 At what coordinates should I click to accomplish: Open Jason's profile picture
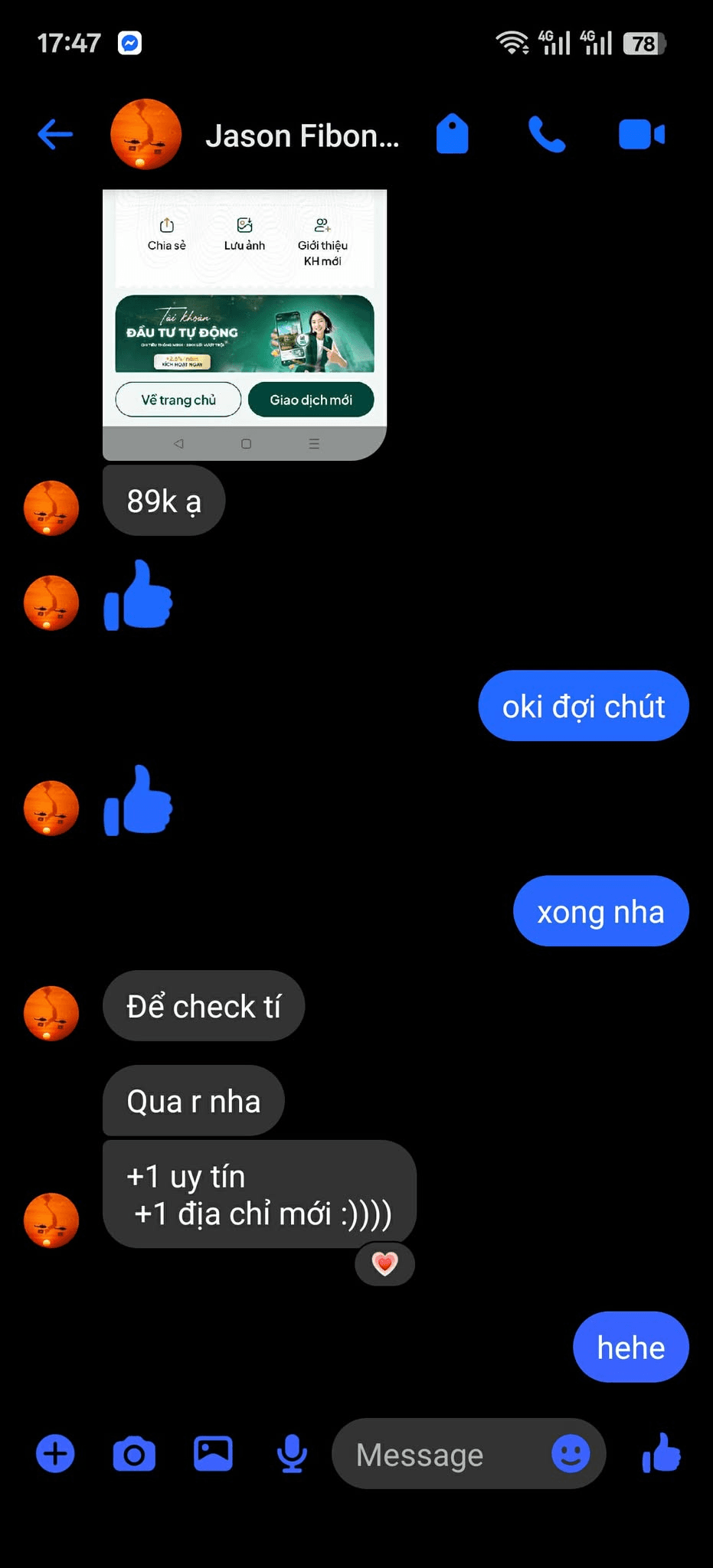tap(146, 134)
